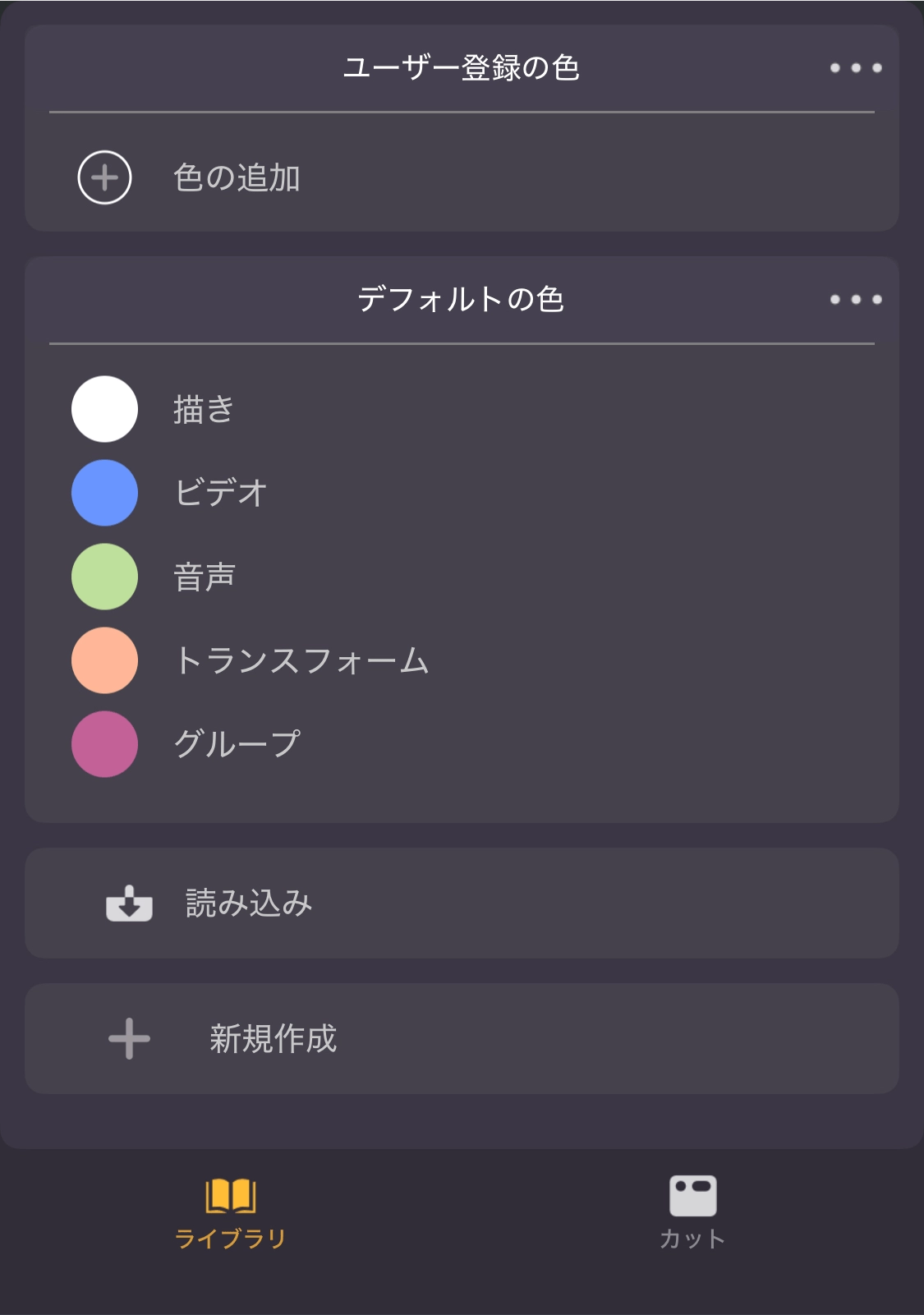924x1315 pixels.
Task: Open overflow menu for デフォルトの色
Action: (855, 300)
